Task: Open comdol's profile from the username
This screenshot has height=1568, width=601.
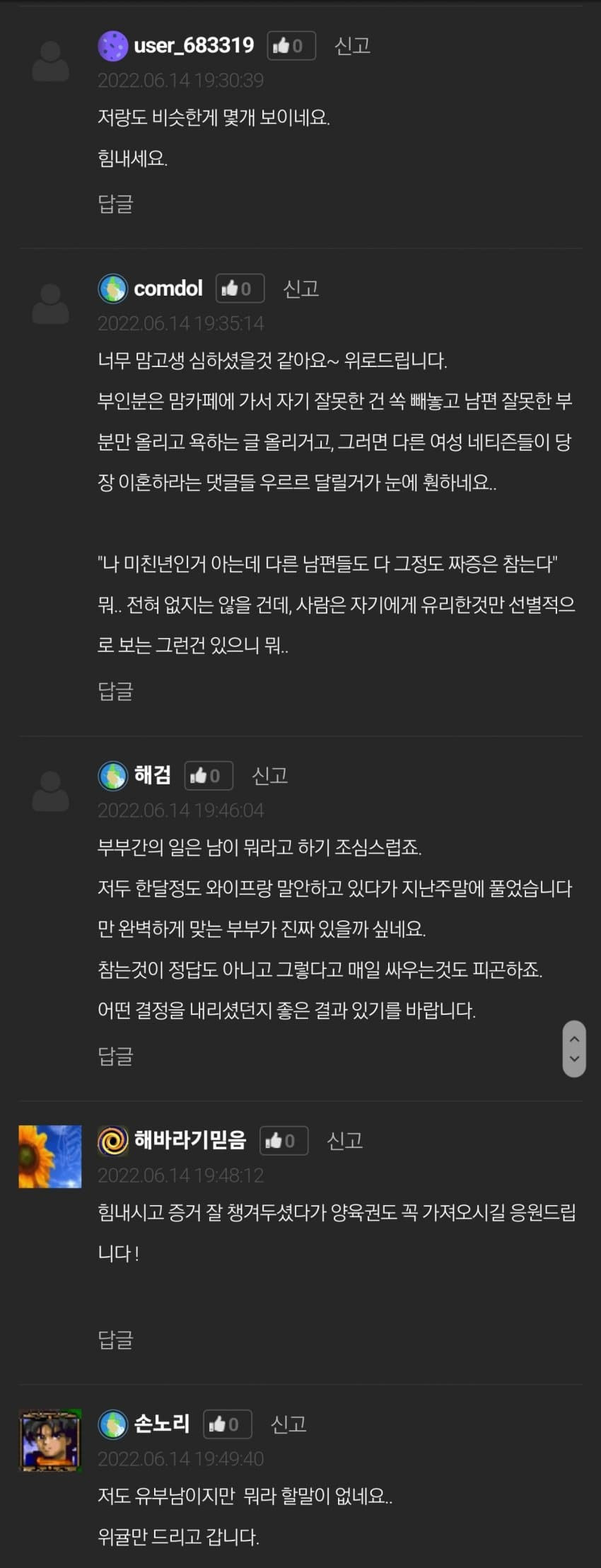Action: click(168, 289)
